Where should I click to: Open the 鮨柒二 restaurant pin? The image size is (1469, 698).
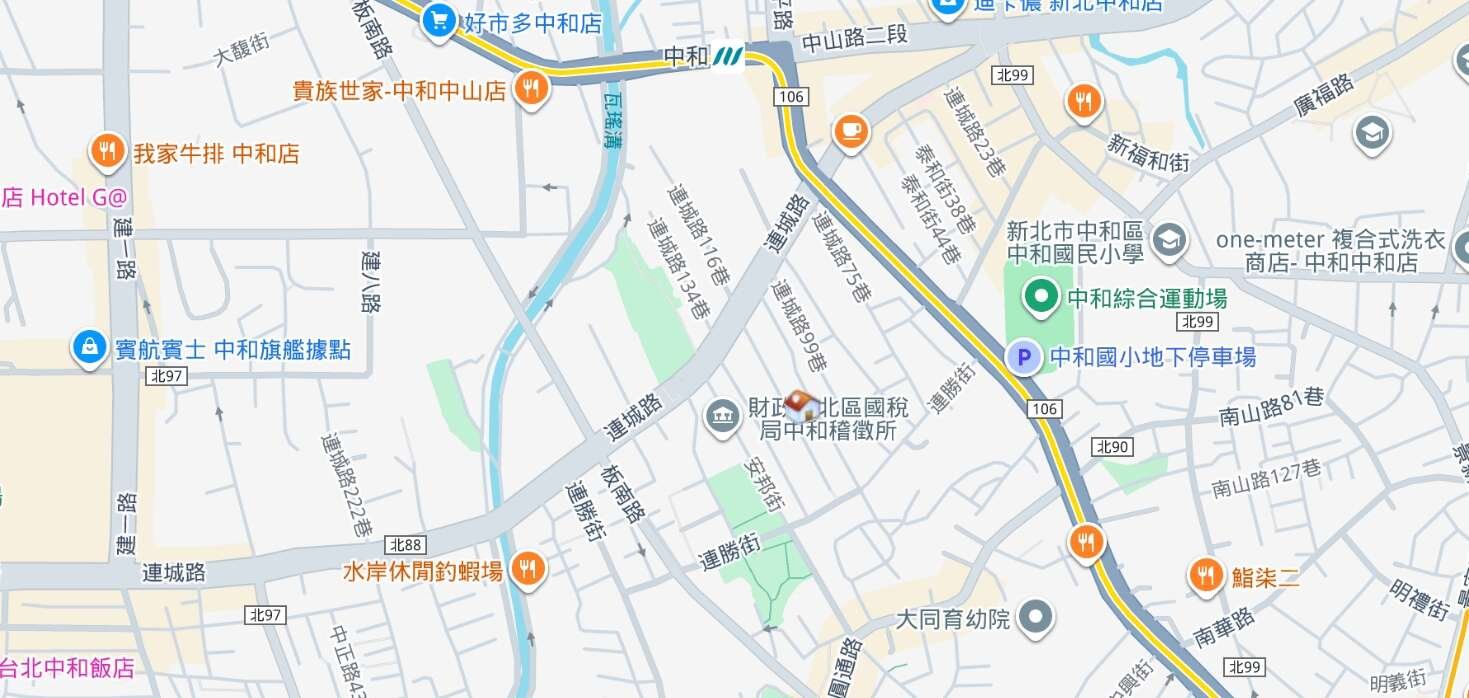pos(1207,575)
